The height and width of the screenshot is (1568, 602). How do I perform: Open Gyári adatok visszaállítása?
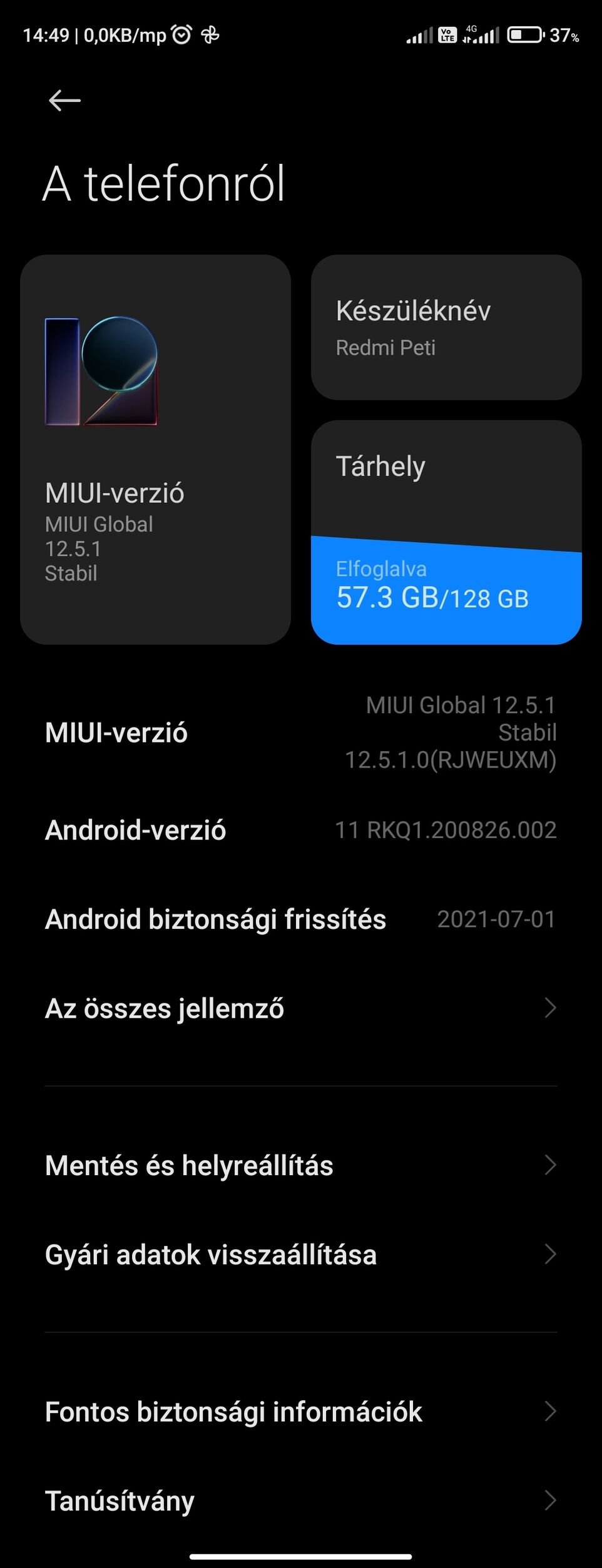tap(300, 1255)
